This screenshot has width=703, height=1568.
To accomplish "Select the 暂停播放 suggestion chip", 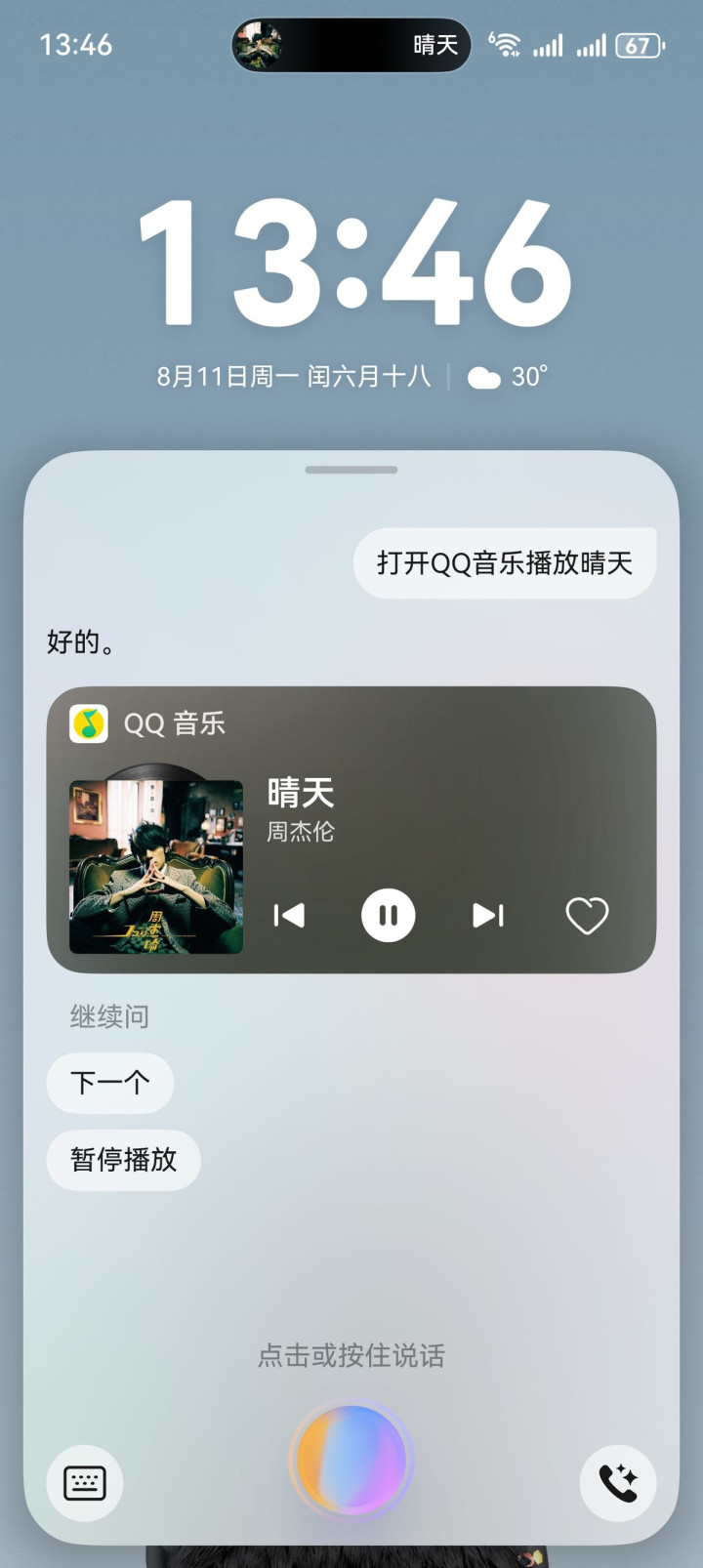I will 124,1160.
